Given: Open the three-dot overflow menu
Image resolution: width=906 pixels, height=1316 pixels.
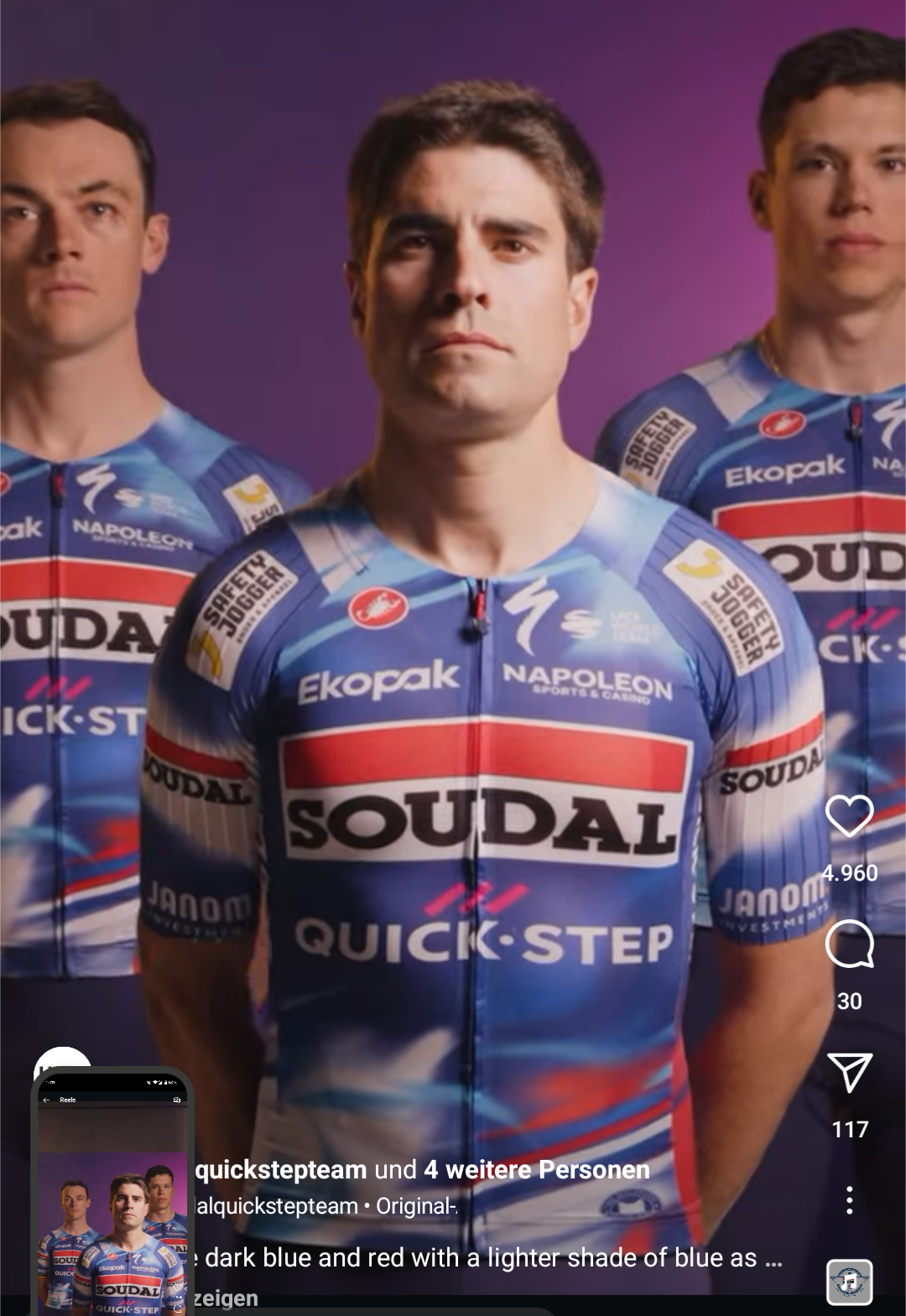Looking at the screenshot, I should (x=849, y=1200).
